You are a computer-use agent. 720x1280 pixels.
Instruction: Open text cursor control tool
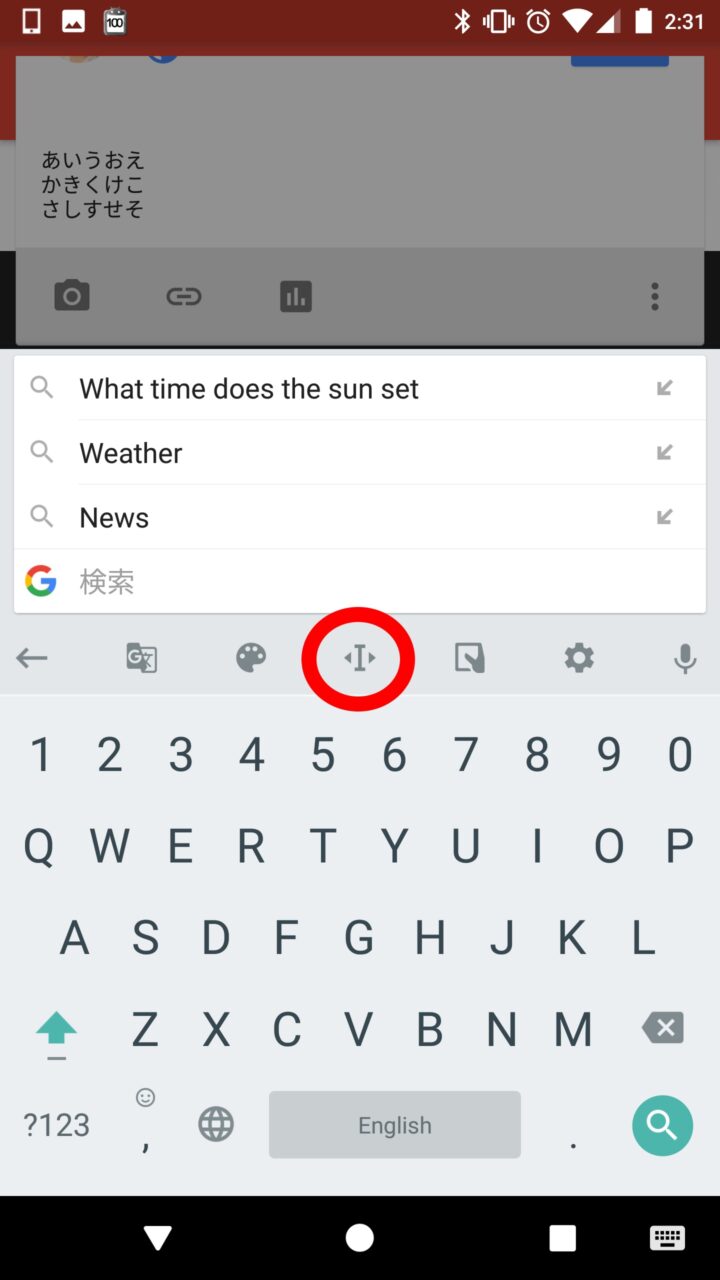(x=359, y=658)
